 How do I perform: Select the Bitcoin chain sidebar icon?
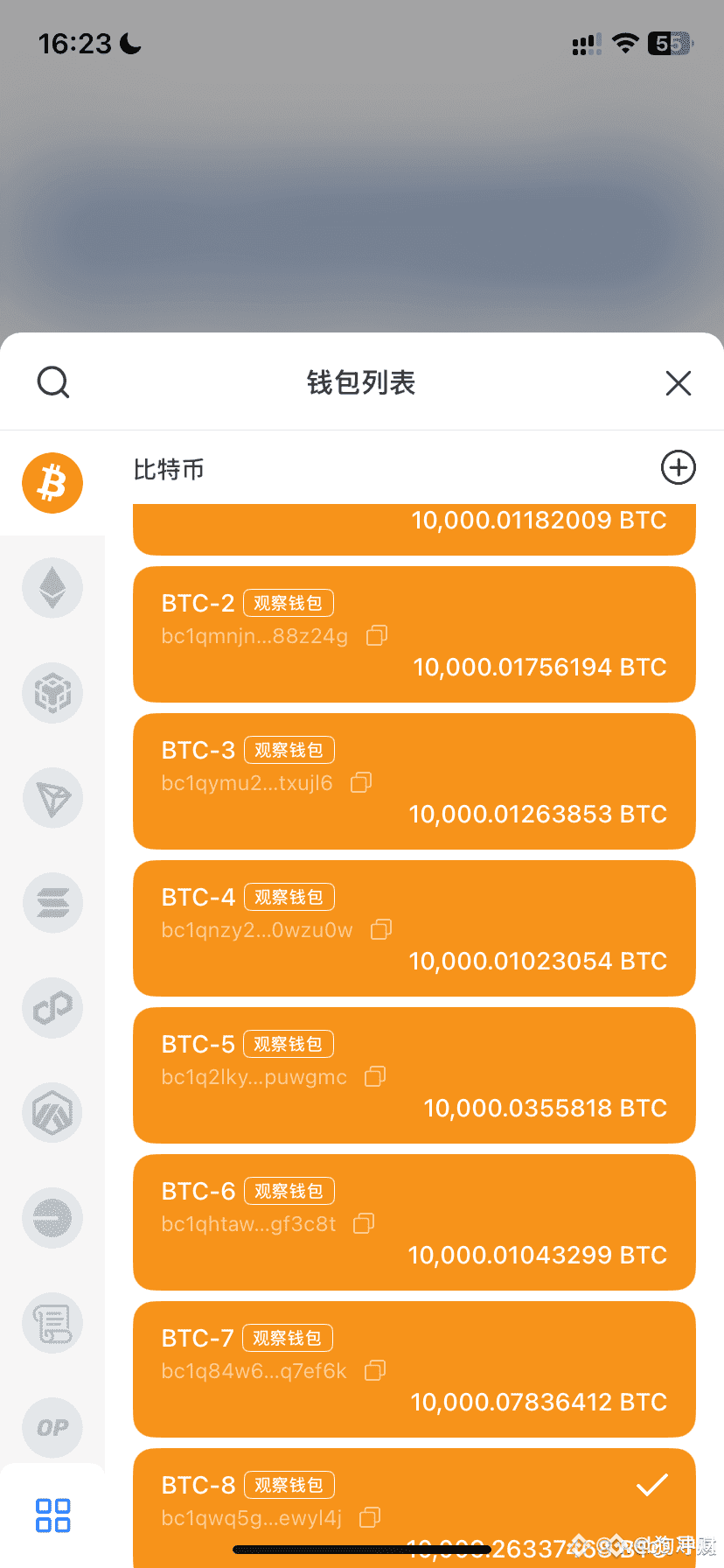click(52, 482)
